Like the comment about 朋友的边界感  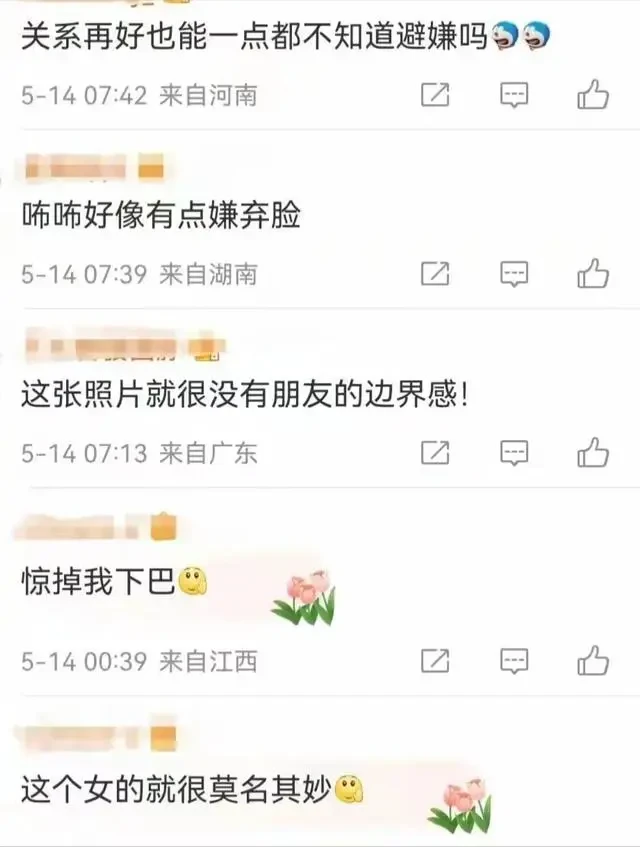[593, 452]
